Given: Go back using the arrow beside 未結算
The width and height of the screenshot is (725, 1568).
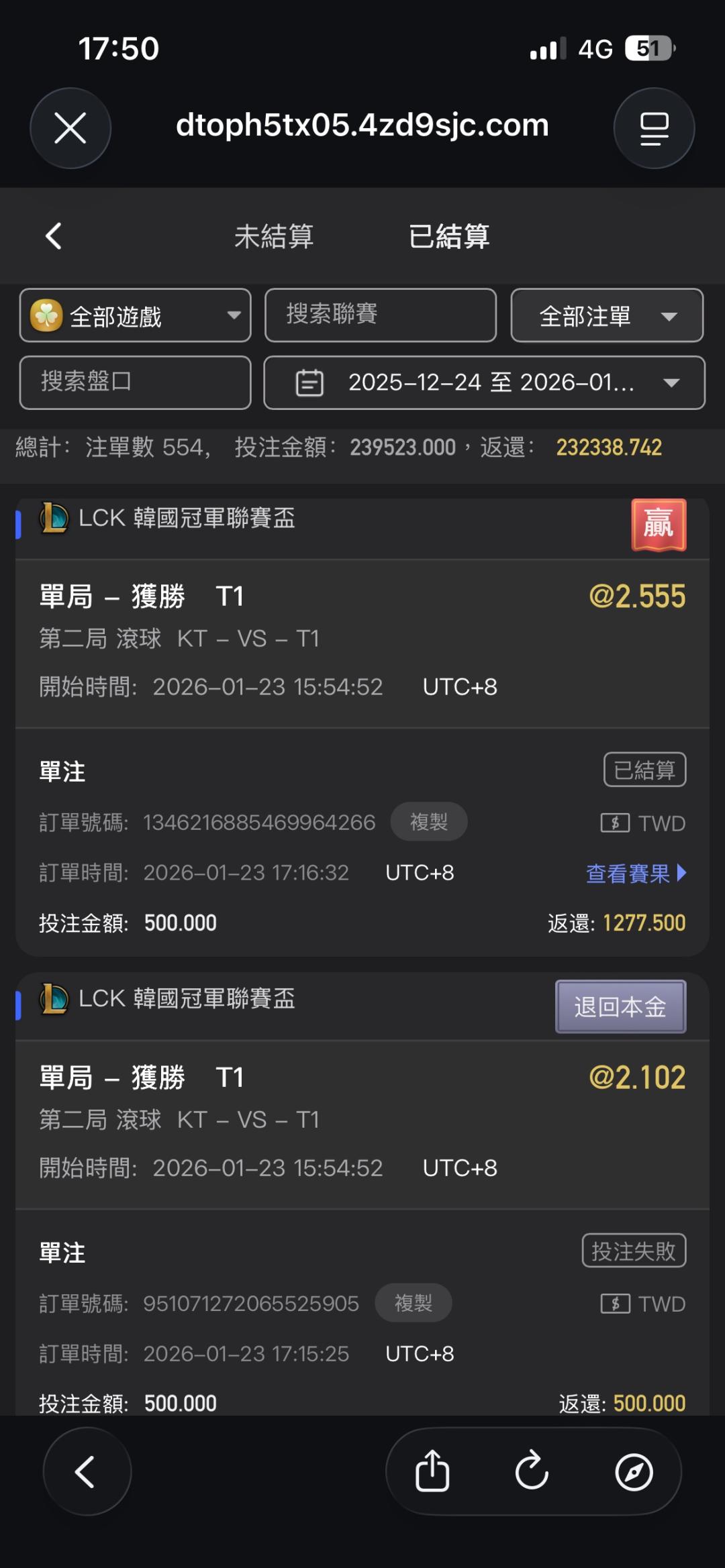Looking at the screenshot, I should pyautogui.click(x=54, y=236).
